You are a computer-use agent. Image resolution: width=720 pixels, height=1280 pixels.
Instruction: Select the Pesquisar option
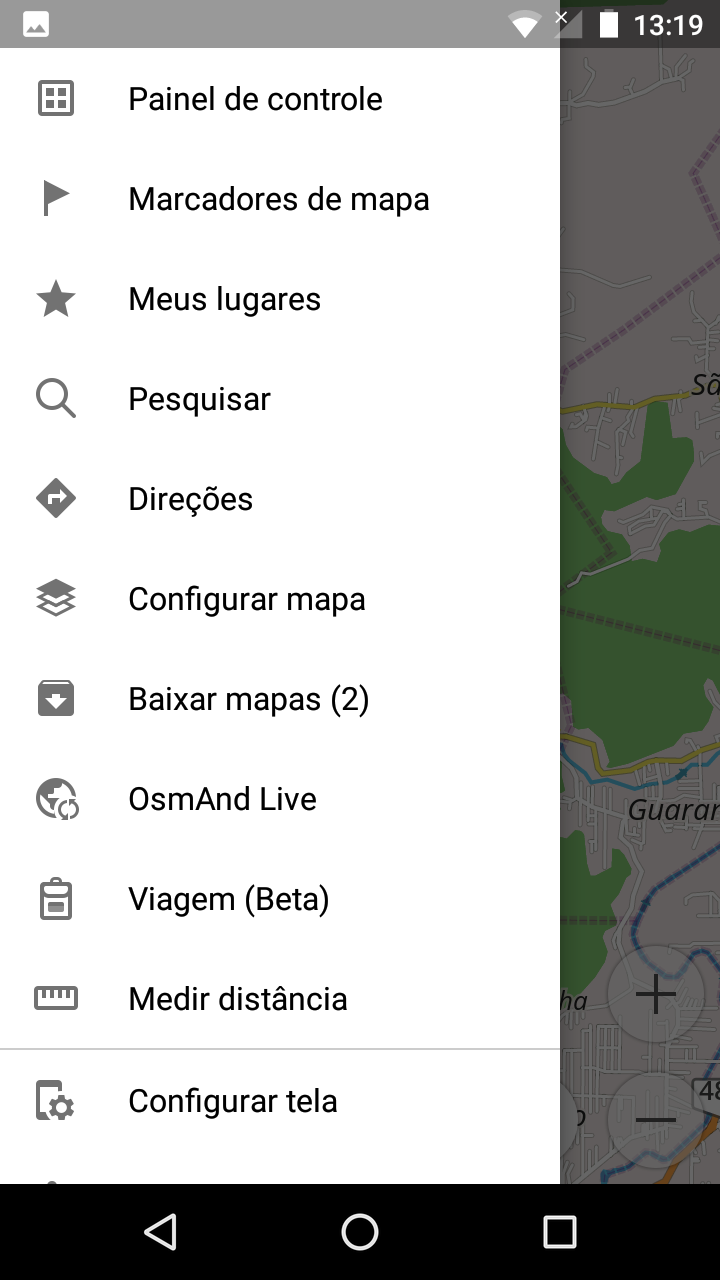point(280,399)
